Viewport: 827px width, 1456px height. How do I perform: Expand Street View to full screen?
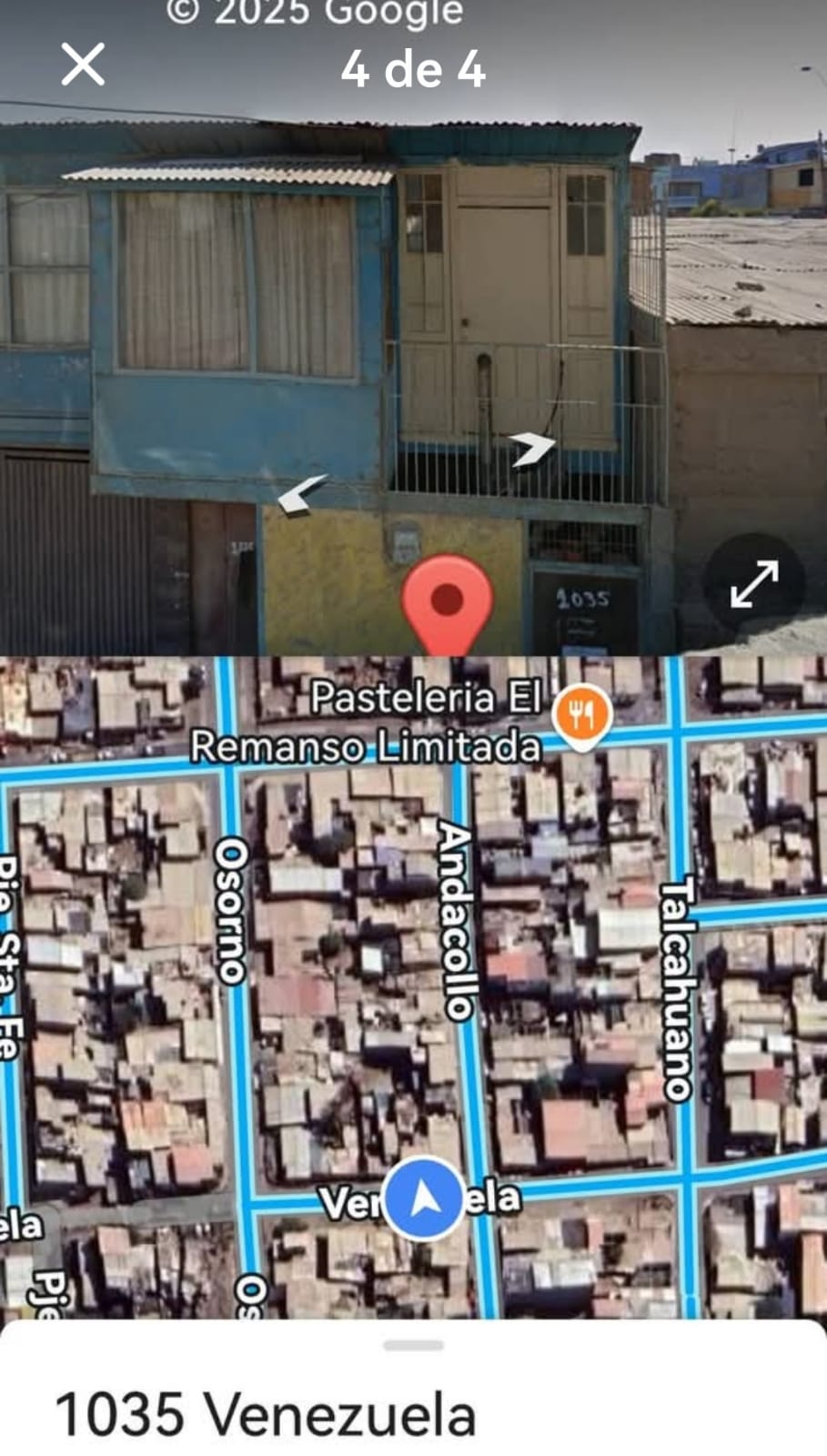pos(754,583)
